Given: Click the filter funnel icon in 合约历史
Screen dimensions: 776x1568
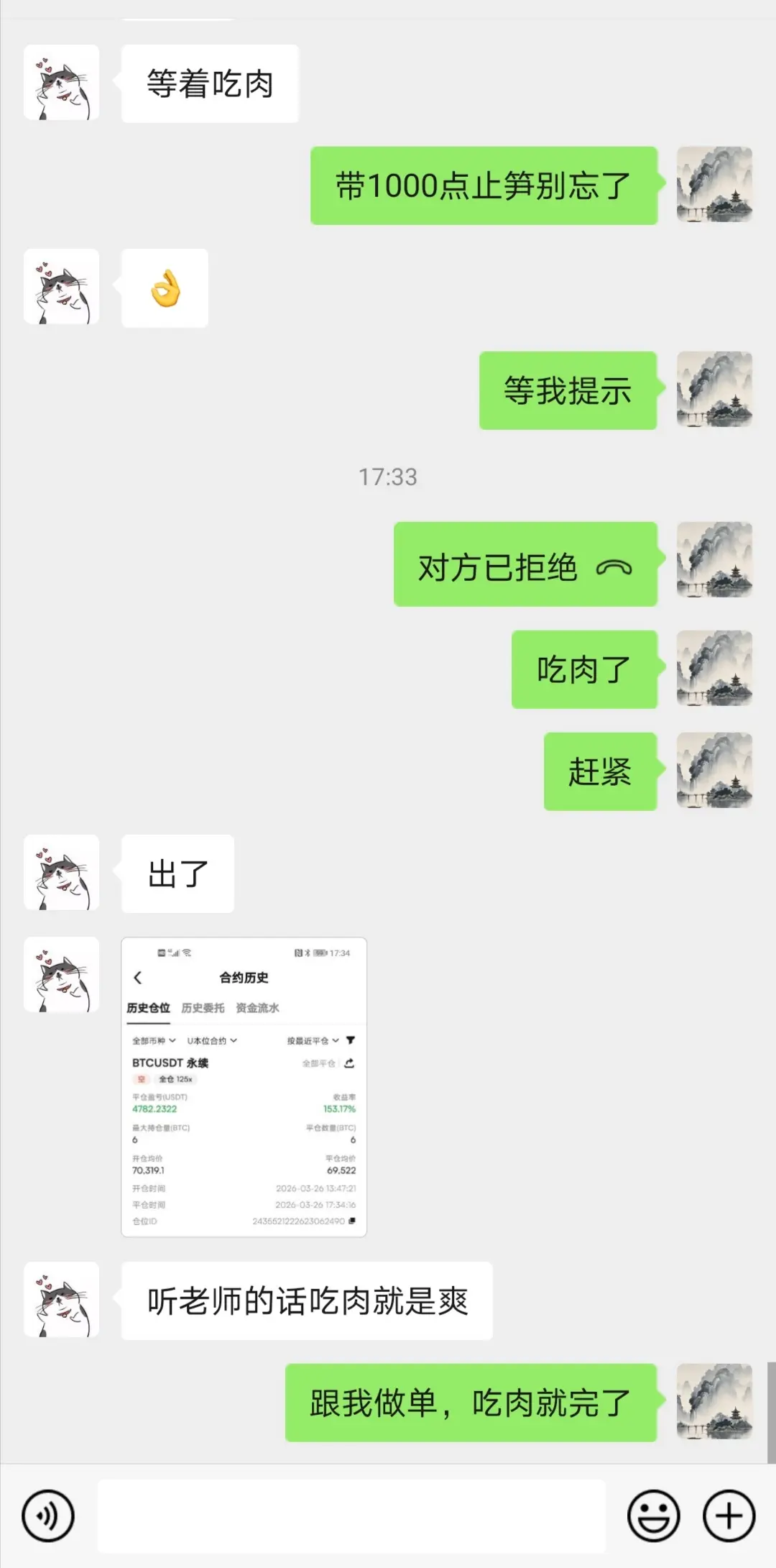Looking at the screenshot, I should point(351,1041).
